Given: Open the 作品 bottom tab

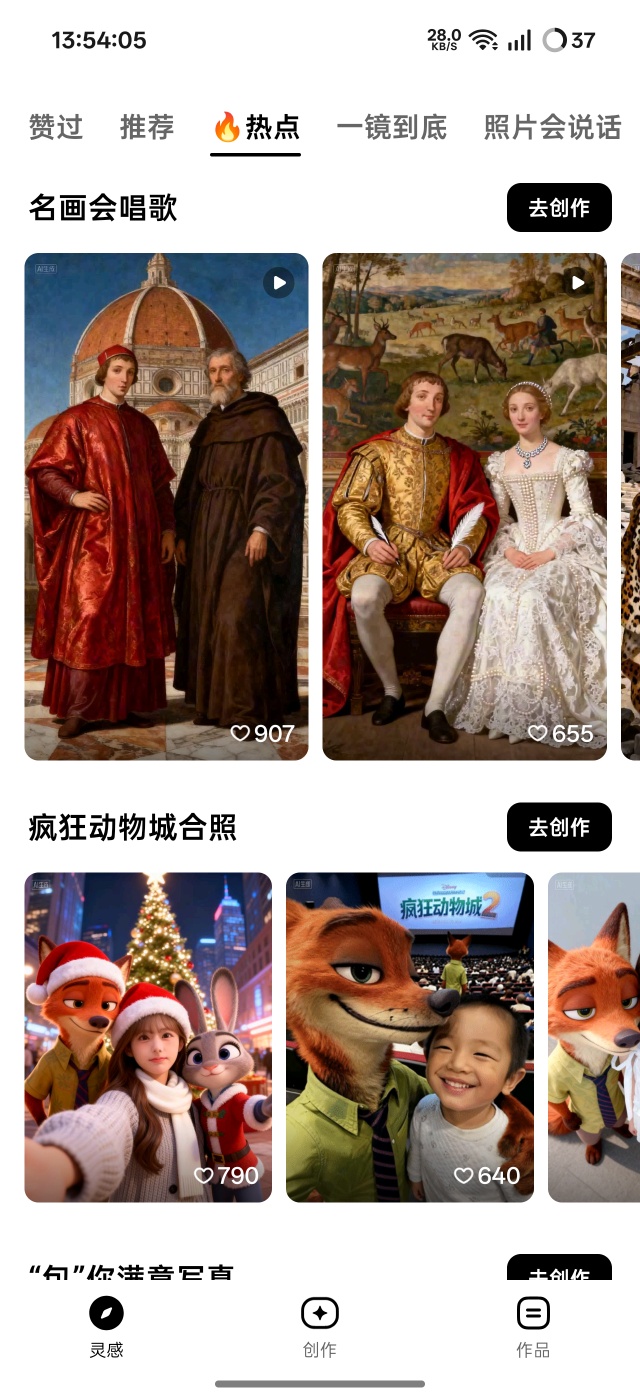Looking at the screenshot, I should pyautogui.click(x=533, y=1327).
